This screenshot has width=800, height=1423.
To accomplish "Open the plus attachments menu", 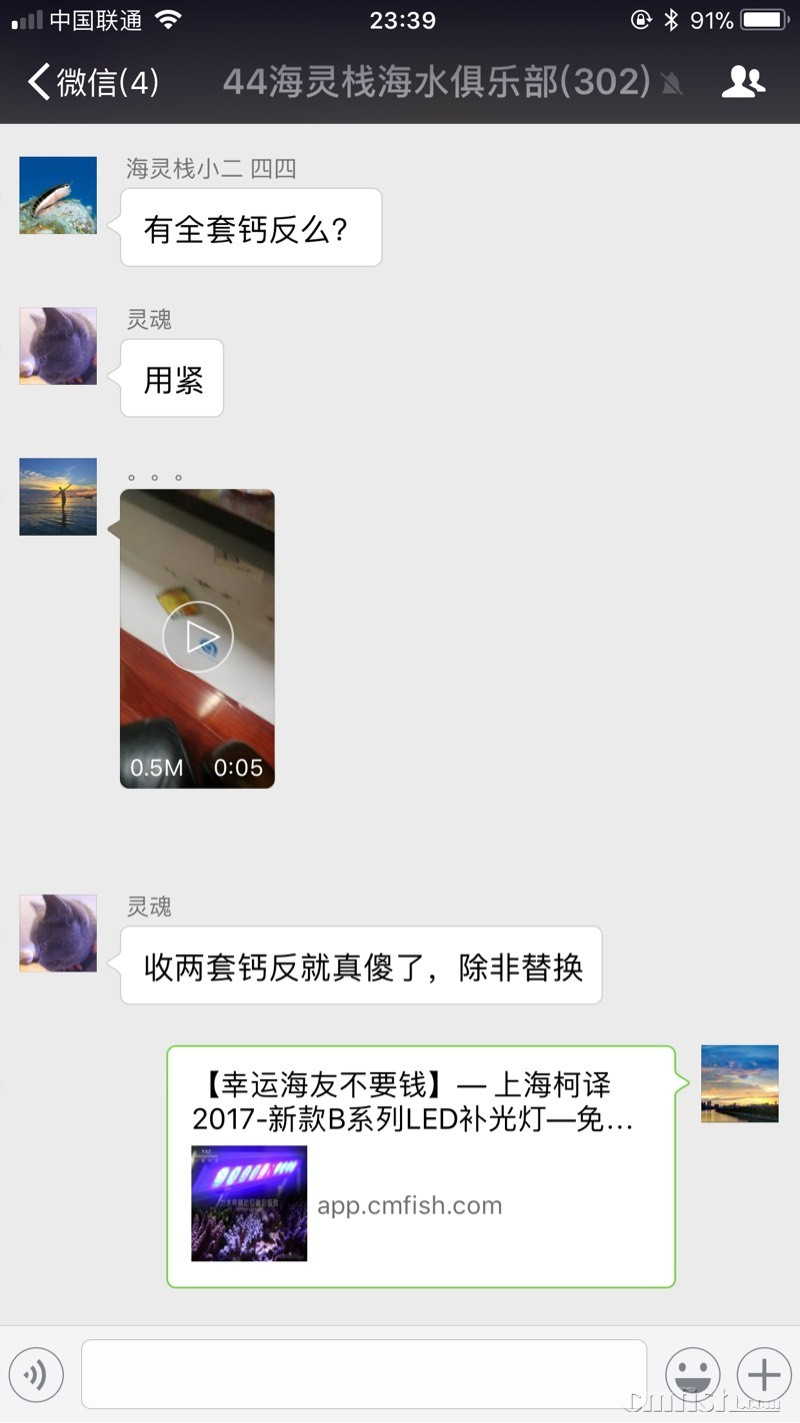I will [x=764, y=1375].
